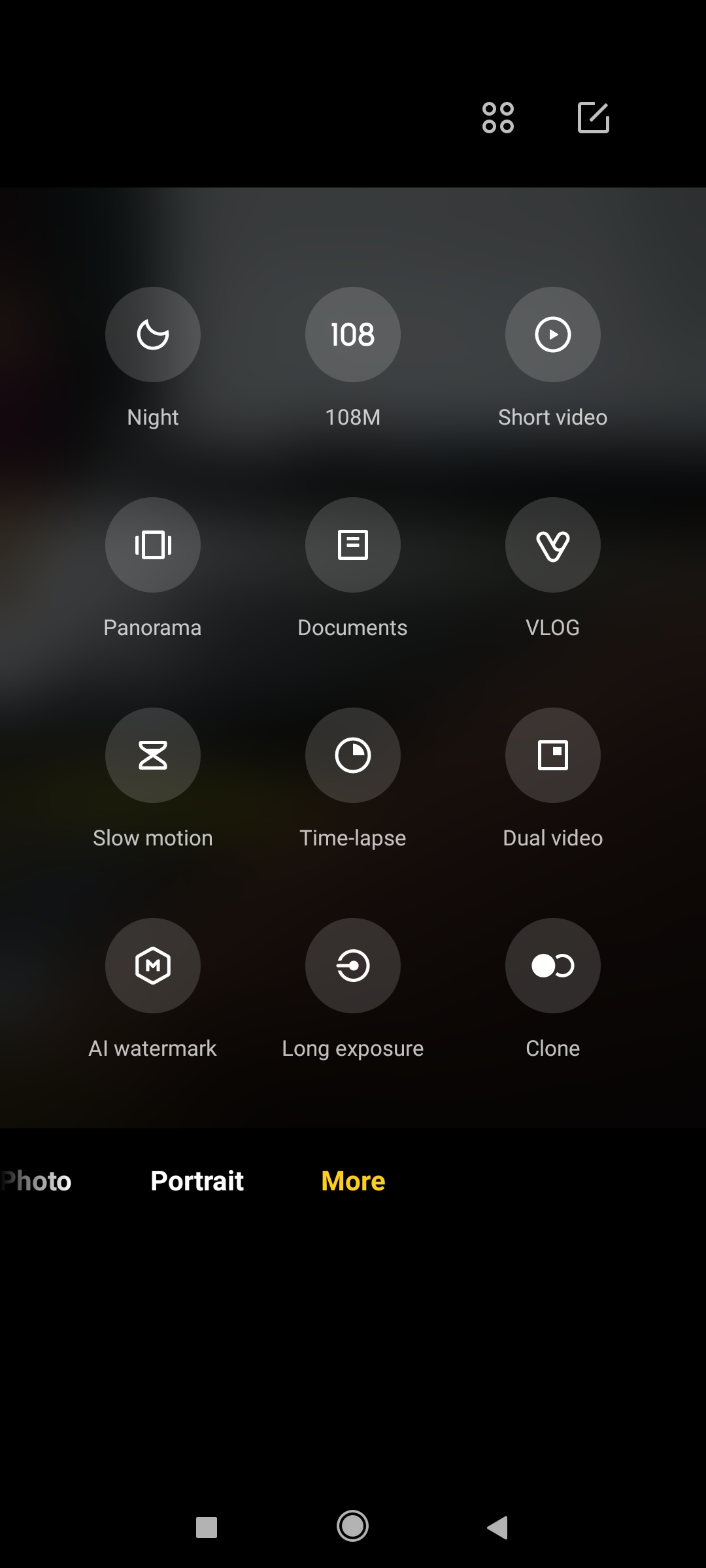Open the camera settings grid icon
The width and height of the screenshot is (706, 1568).
[498, 118]
